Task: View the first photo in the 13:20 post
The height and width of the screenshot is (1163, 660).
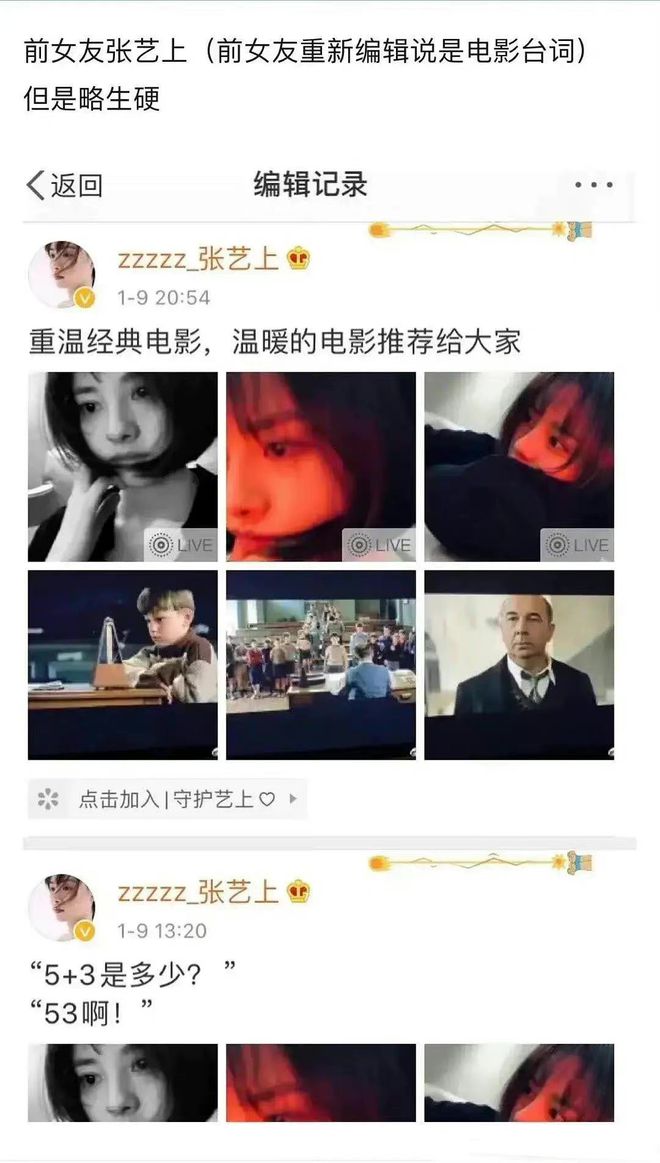Action: point(122,1083)
